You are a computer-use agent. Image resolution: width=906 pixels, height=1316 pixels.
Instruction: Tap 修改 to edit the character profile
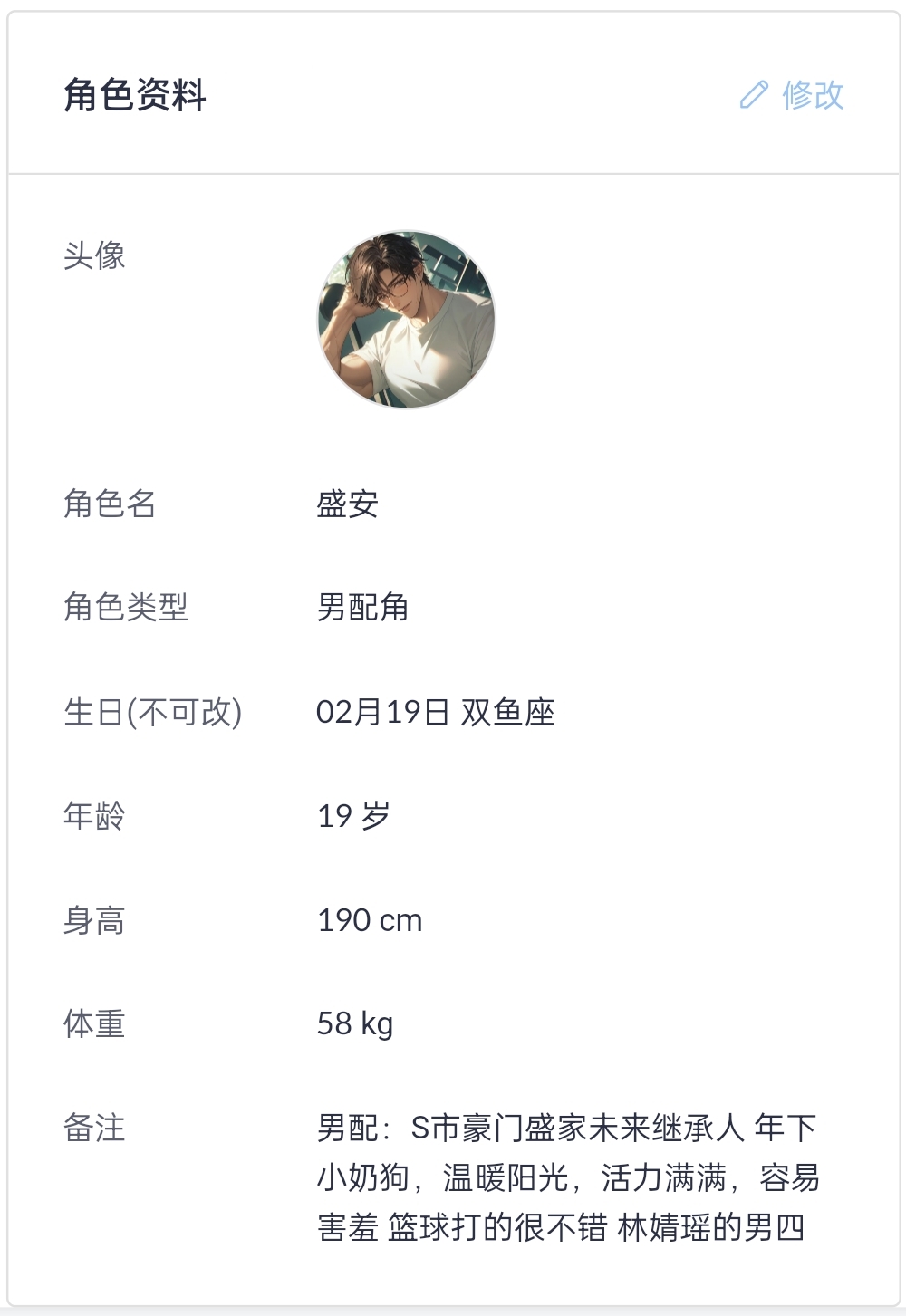tap(793, 95)
